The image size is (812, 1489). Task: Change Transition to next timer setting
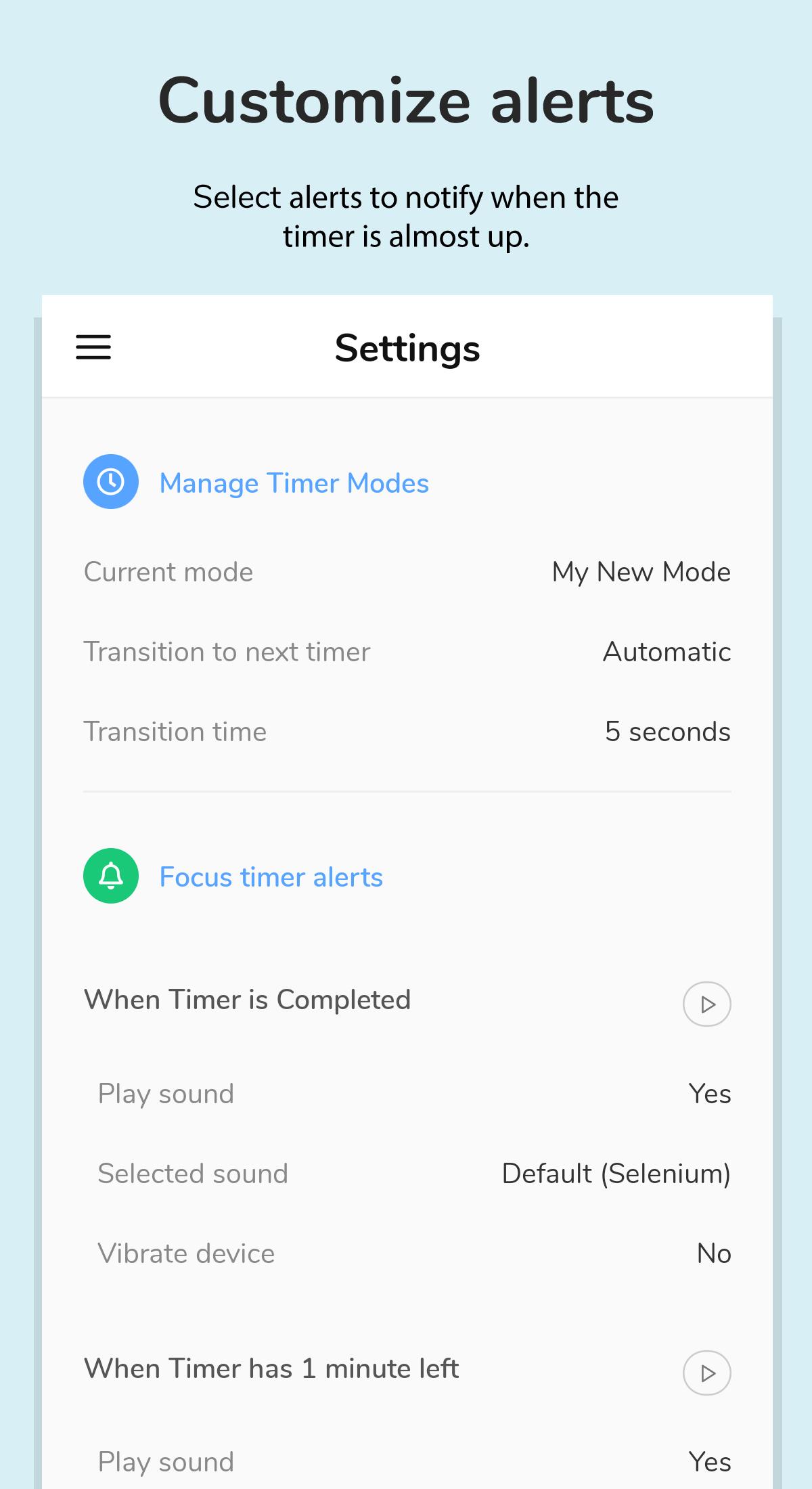coord(407,652)
